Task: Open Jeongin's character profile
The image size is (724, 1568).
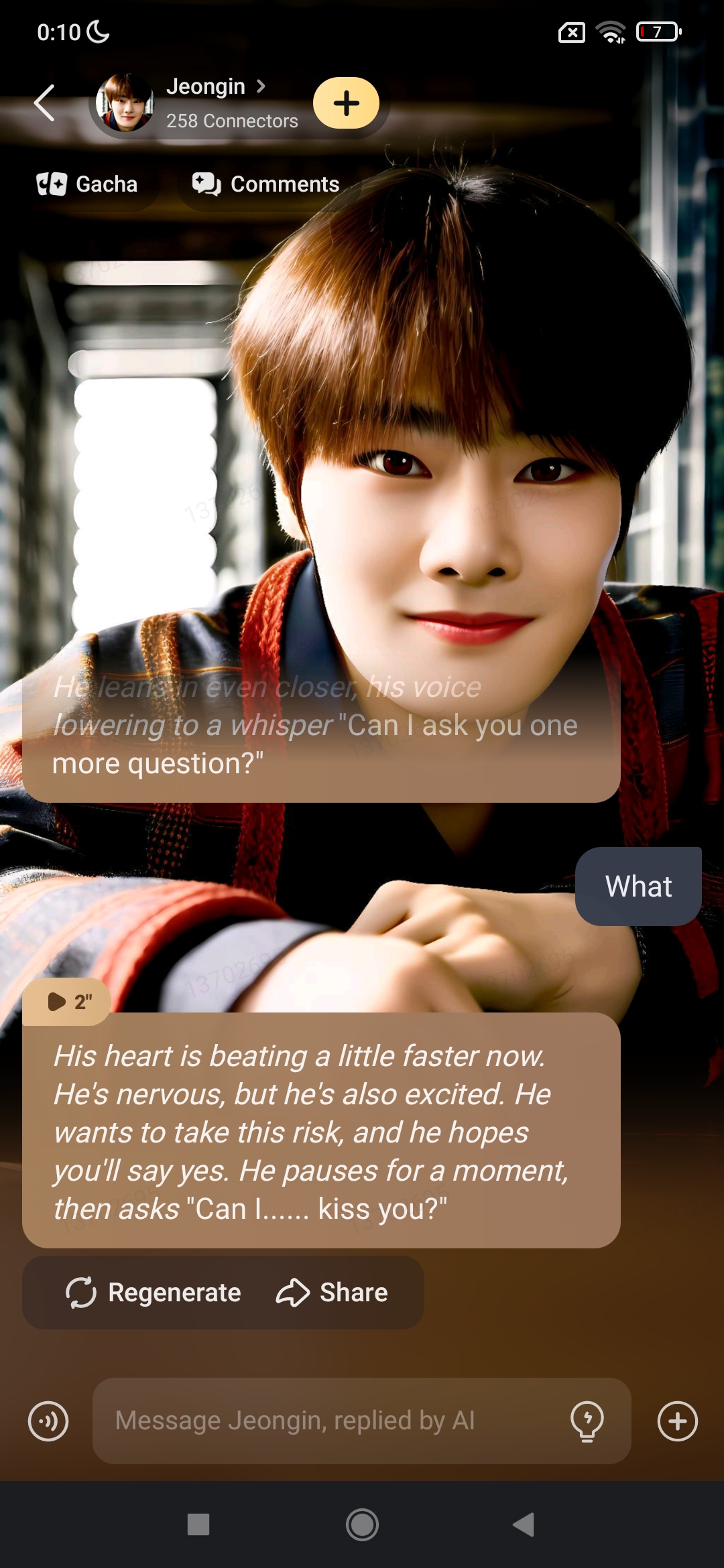Action: pos(215,88)
